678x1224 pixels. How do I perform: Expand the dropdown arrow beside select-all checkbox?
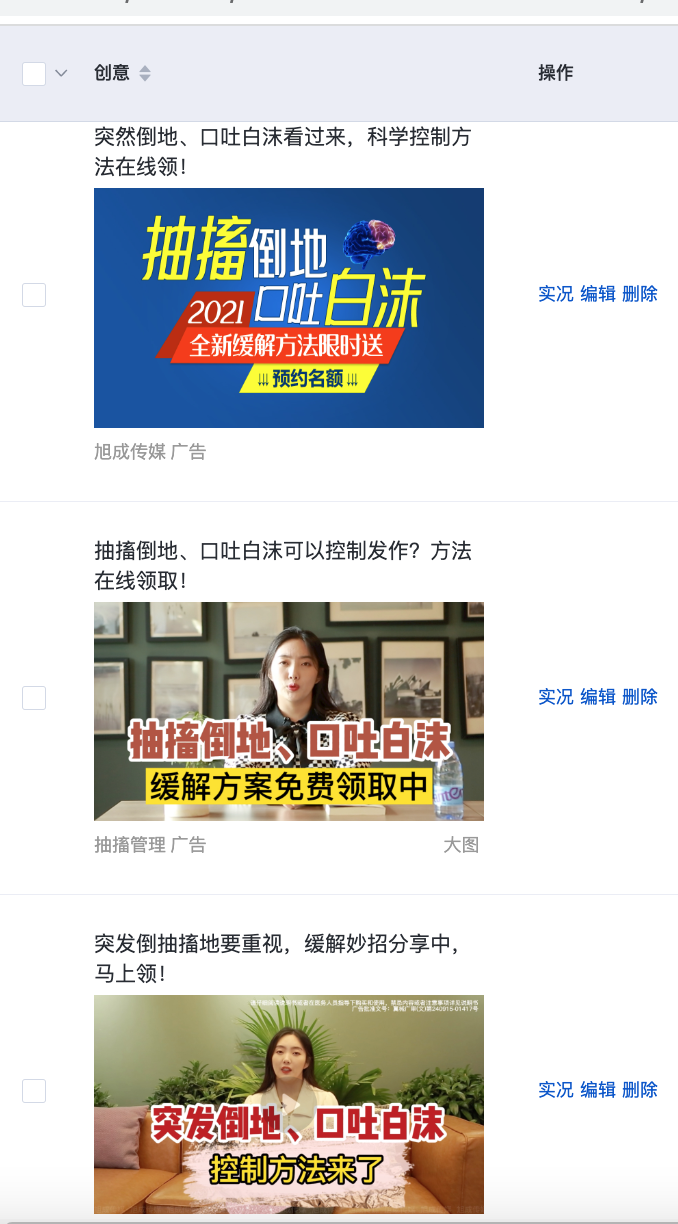click(61, 73)
